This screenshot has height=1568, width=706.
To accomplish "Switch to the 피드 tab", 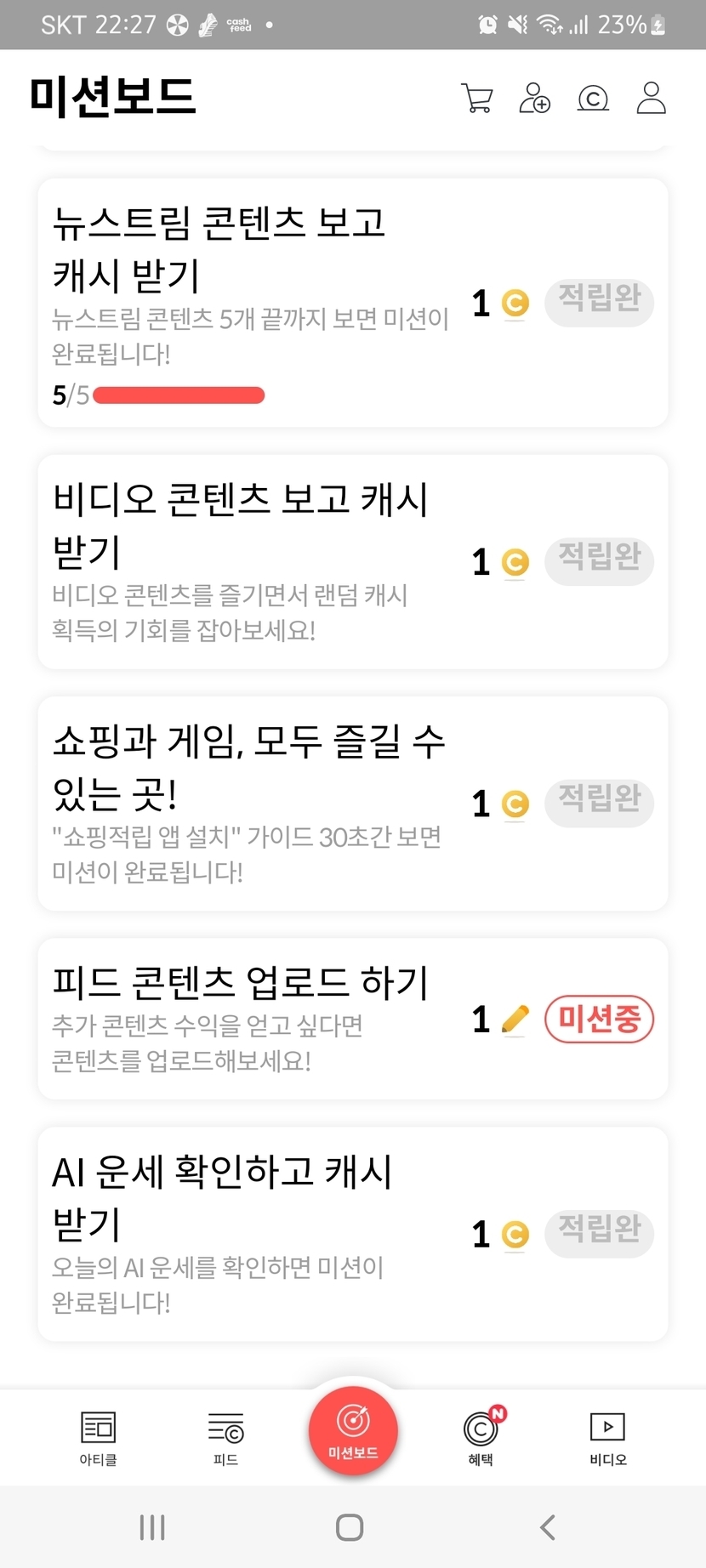I will pyautogui.click(x=225, y=1437).
